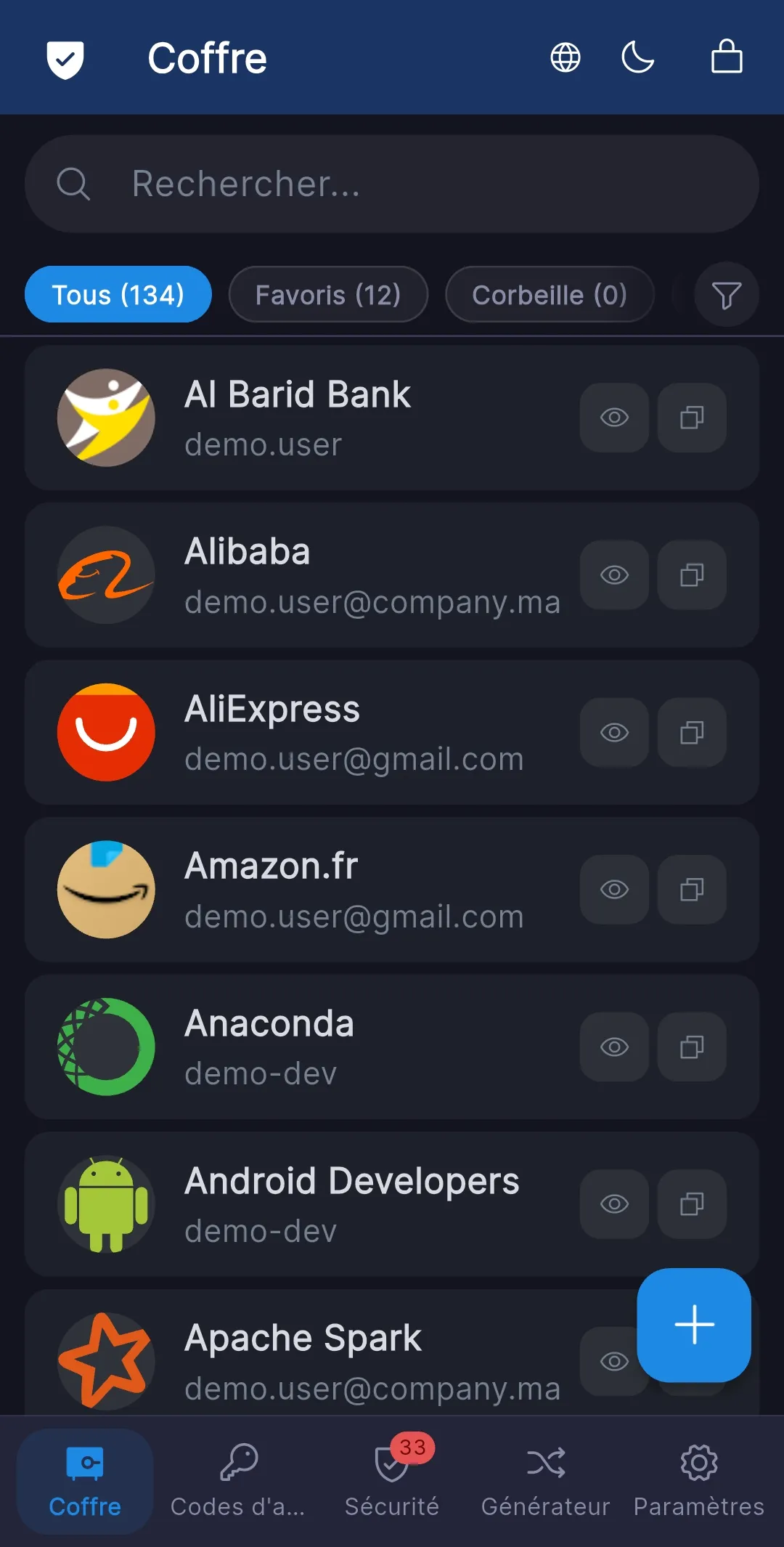Show the Anaconda password with eye icon

[614, 1047]
